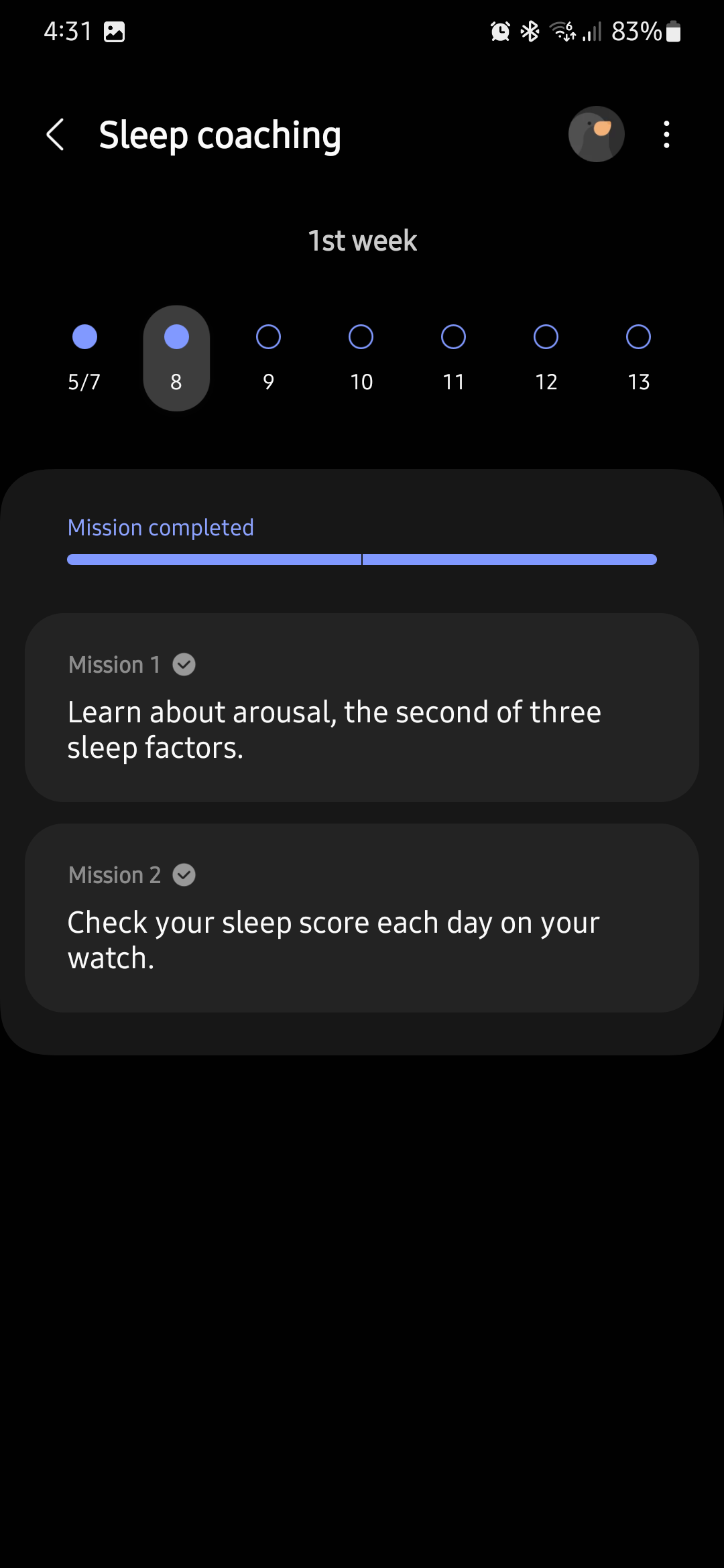Image resolution: width=724 pixels, height=1568 pixels.
Task: Select day 9 in the week
Action: [x=268, y=358]
